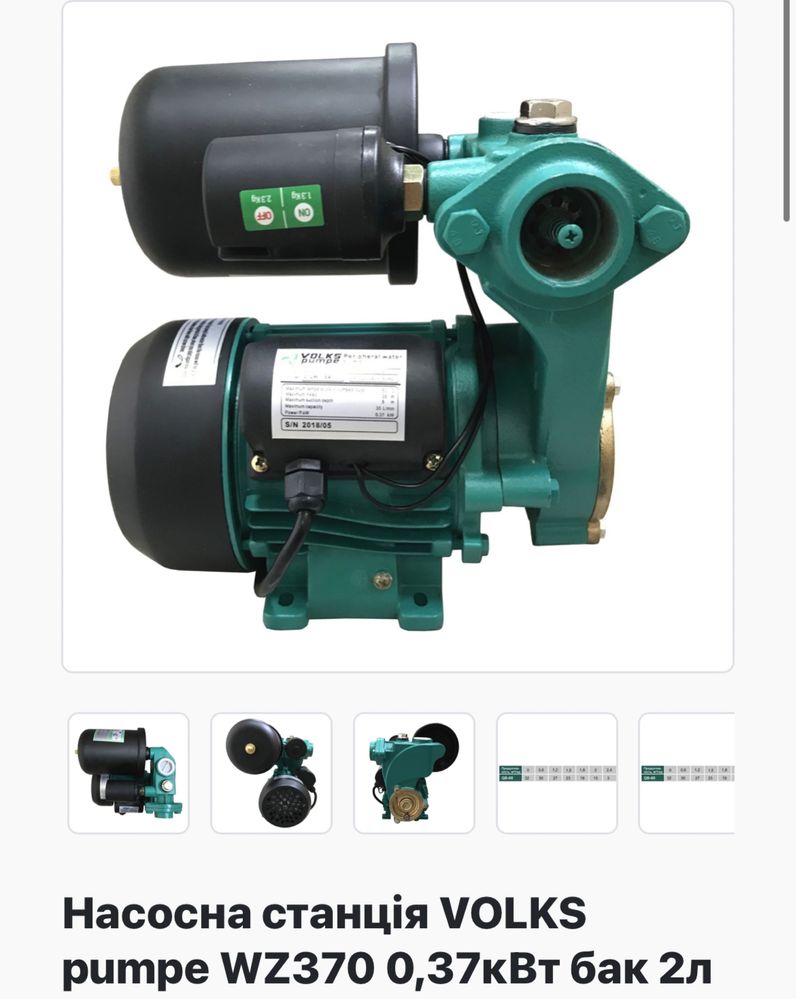Select the fifth partially visible table thumbnail

[688, 772]
